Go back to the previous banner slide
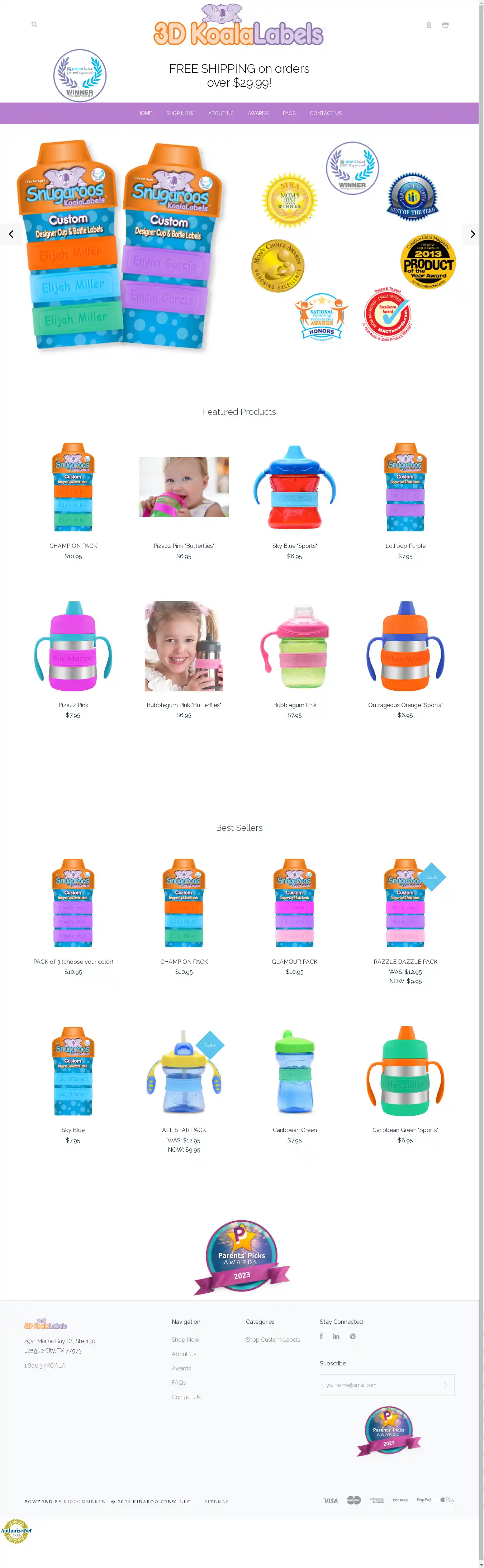 [x=11, y=235]
